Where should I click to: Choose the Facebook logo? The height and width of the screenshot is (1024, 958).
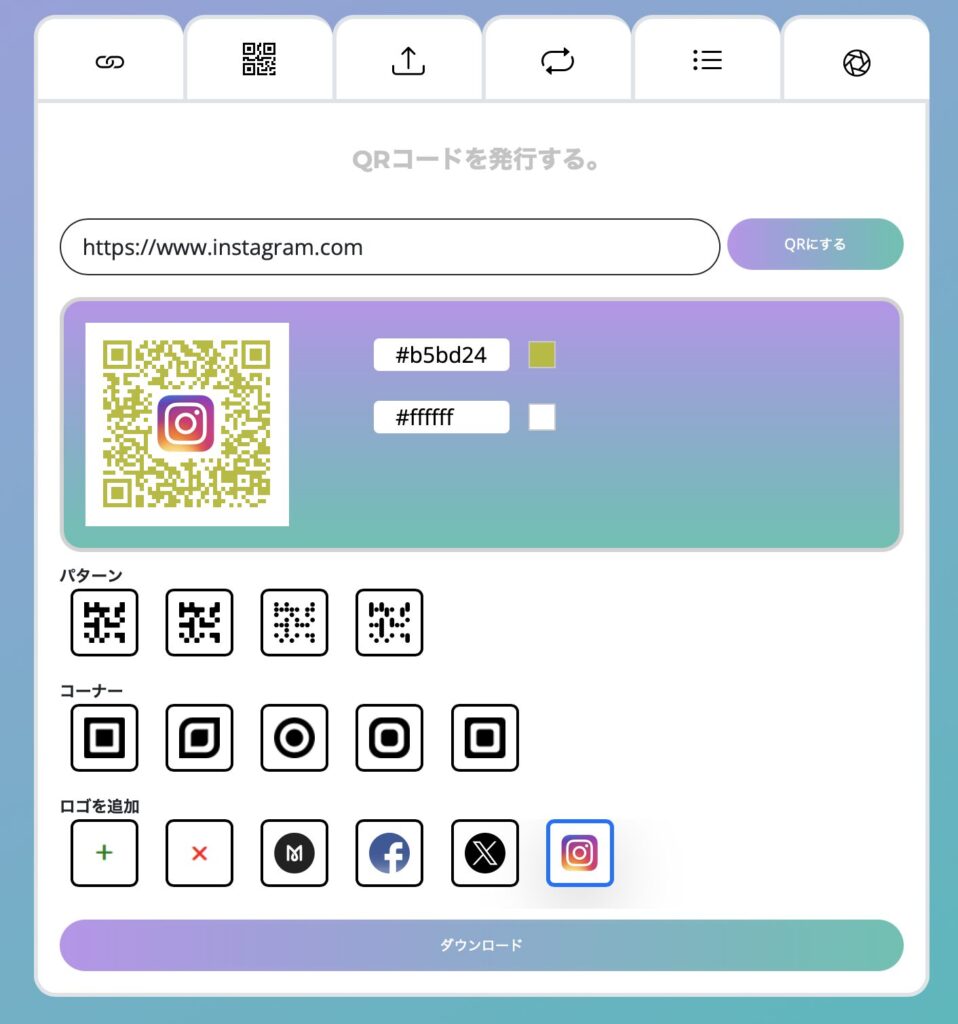point(390,853)
